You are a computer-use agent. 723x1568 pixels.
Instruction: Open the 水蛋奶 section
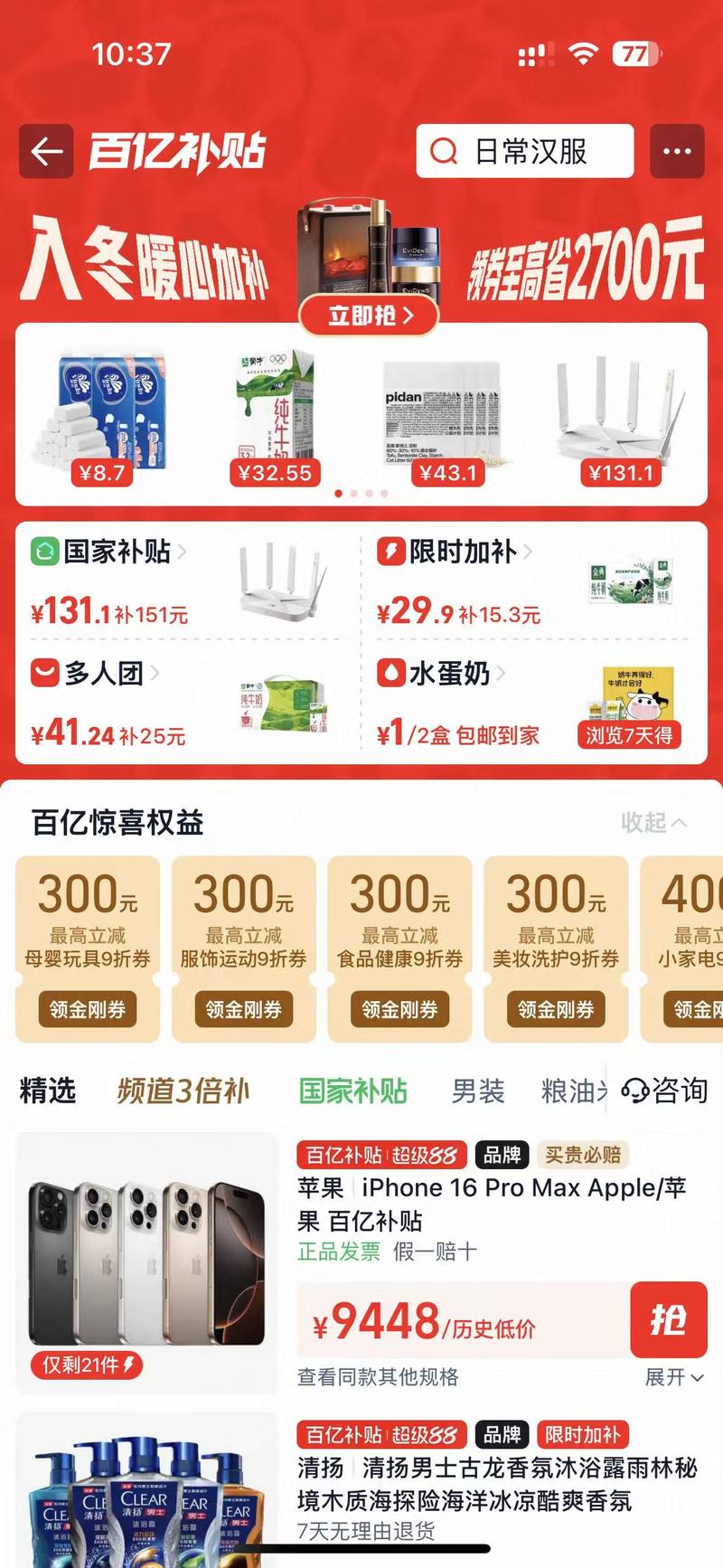(448, 674)
